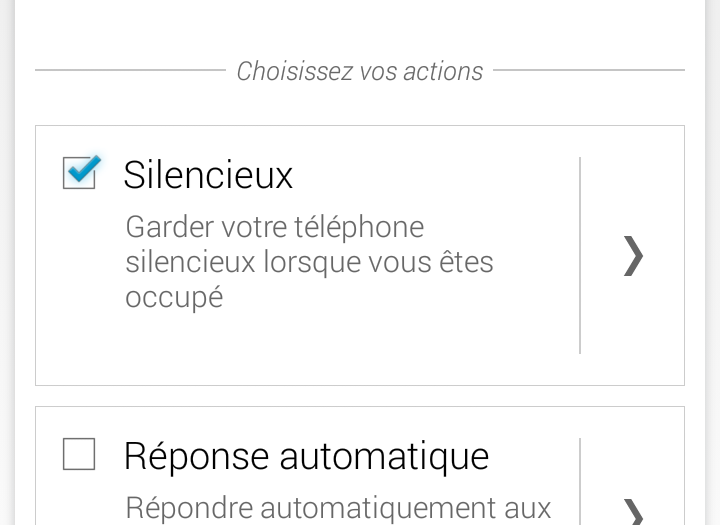This screenshot has width=720, height=525.
Task: Uncheck the Silencieux checkbox
Action: [x=80, y=172]
